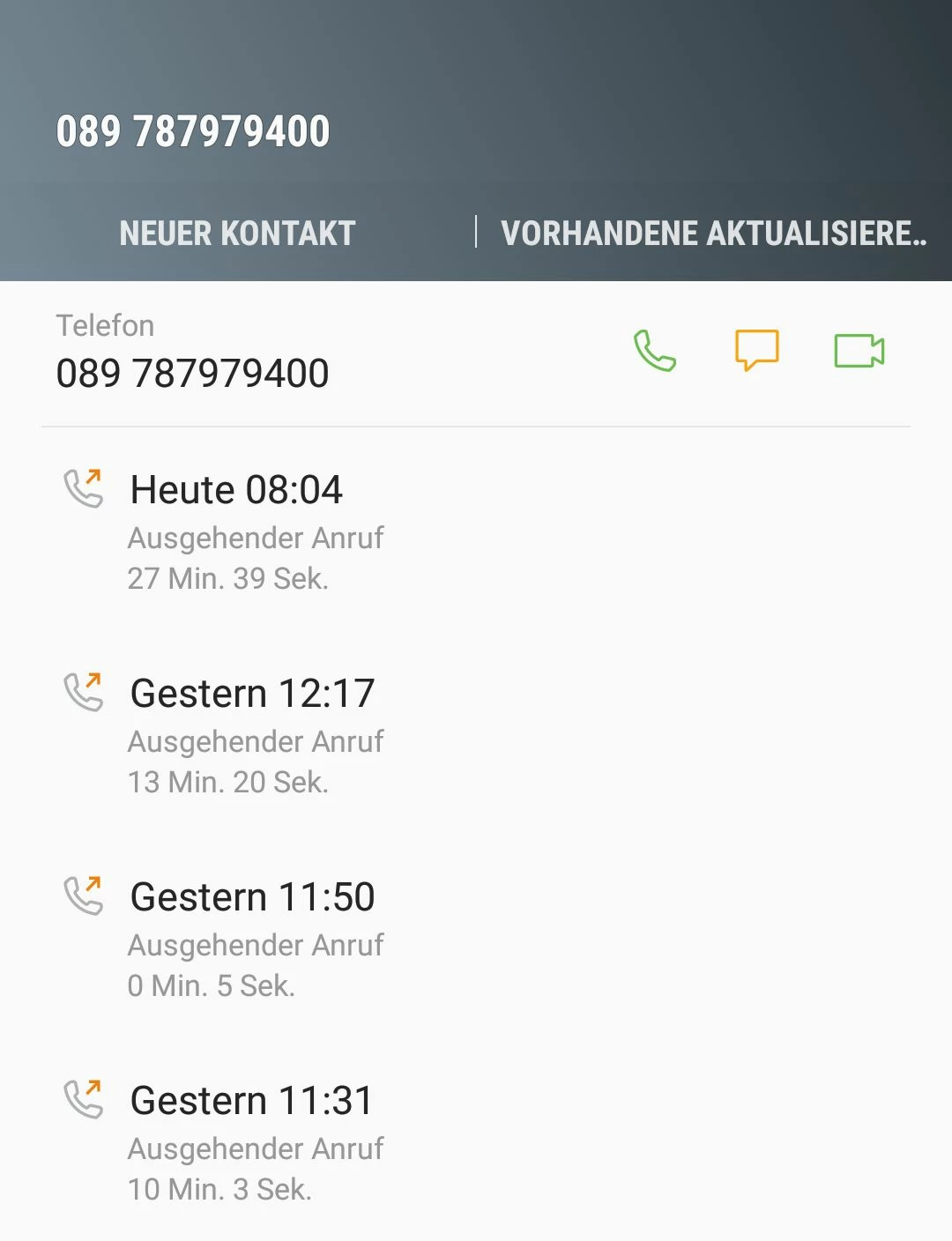Viewport: 952px width, 1241px height.
Task: Call 089 787979400 with the phone icon
Action: (655, 351)
